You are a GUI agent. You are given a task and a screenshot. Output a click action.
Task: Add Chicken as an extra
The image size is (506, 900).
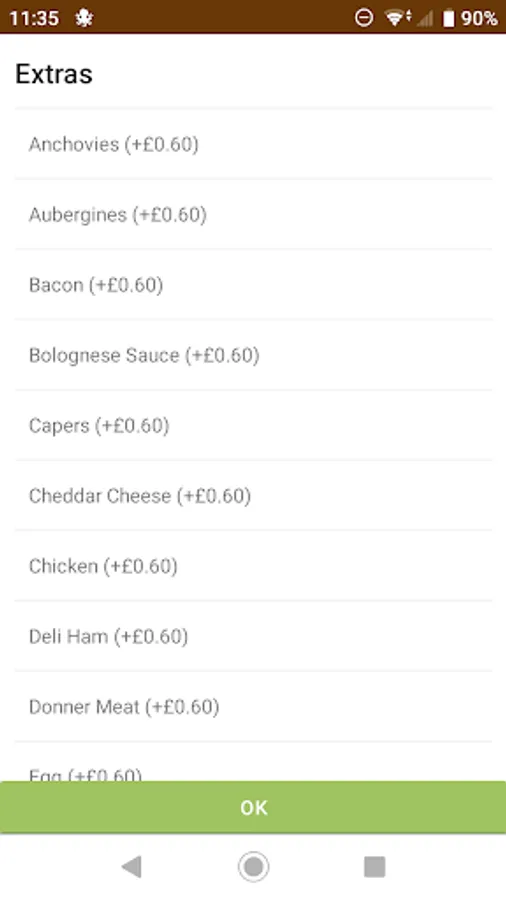point(253,566)
